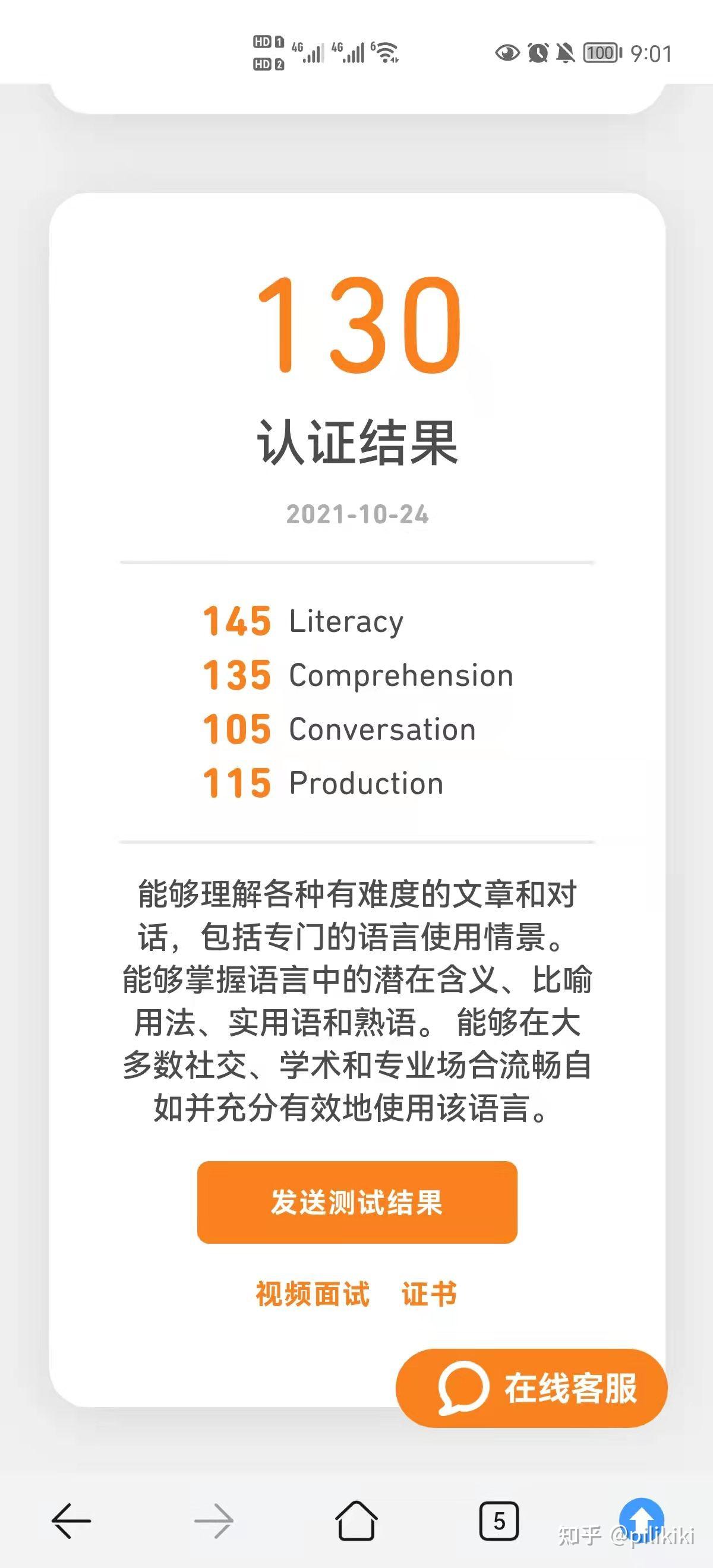Viewport: 713px width, 1568px height.
Task: Open the 证书 link
Action: click(429, 1294)
